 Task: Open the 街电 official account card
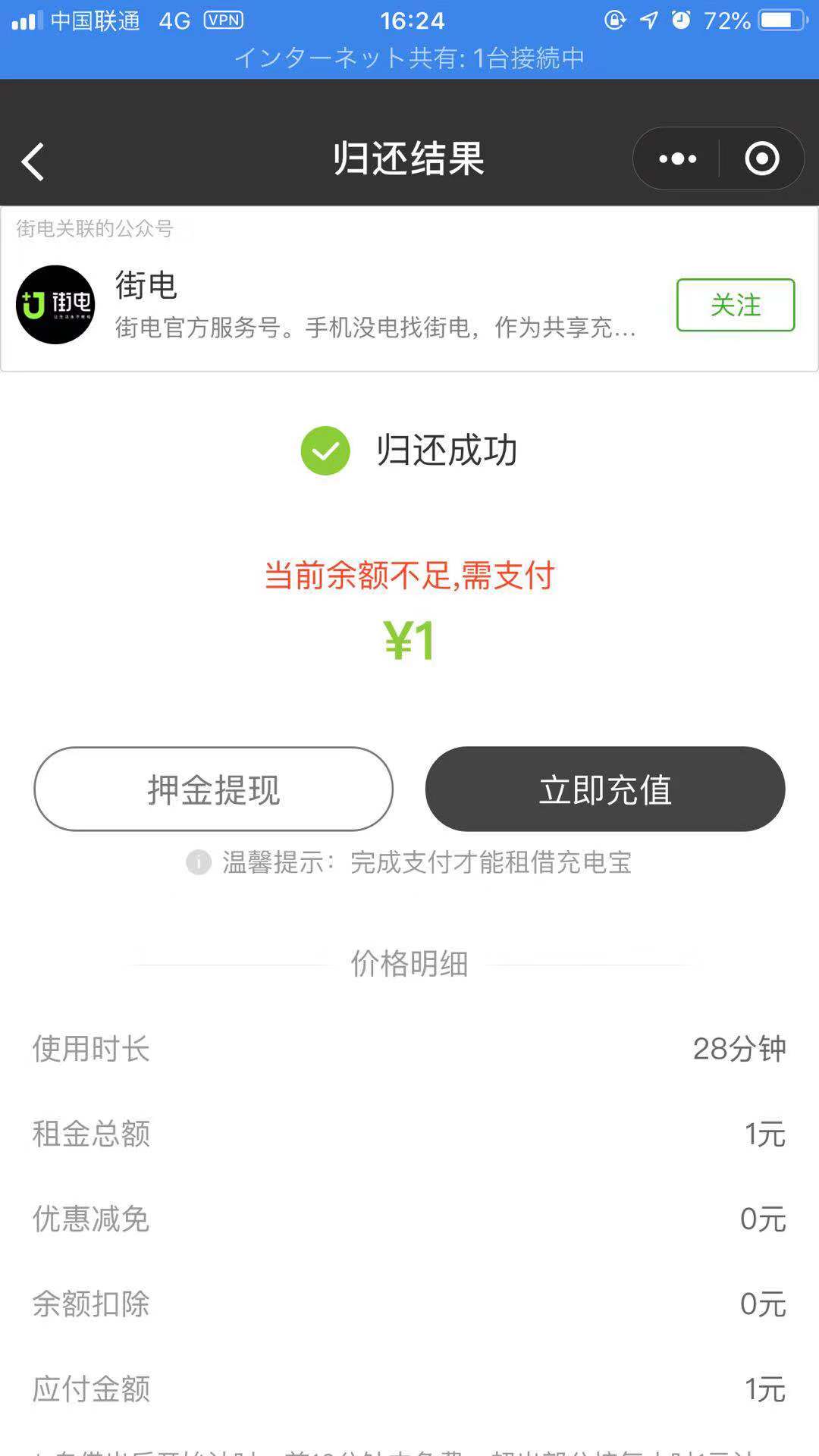[x=409, y=305]
